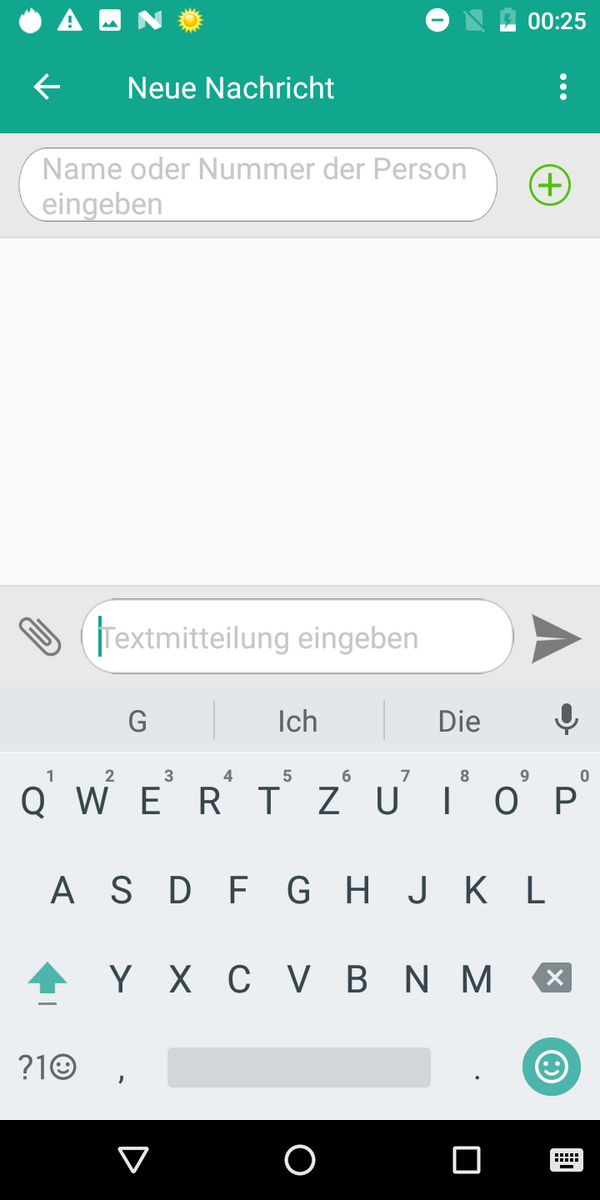Tap the recipient name or number field
Screen dimensions: 600x1200
[258, 185]
